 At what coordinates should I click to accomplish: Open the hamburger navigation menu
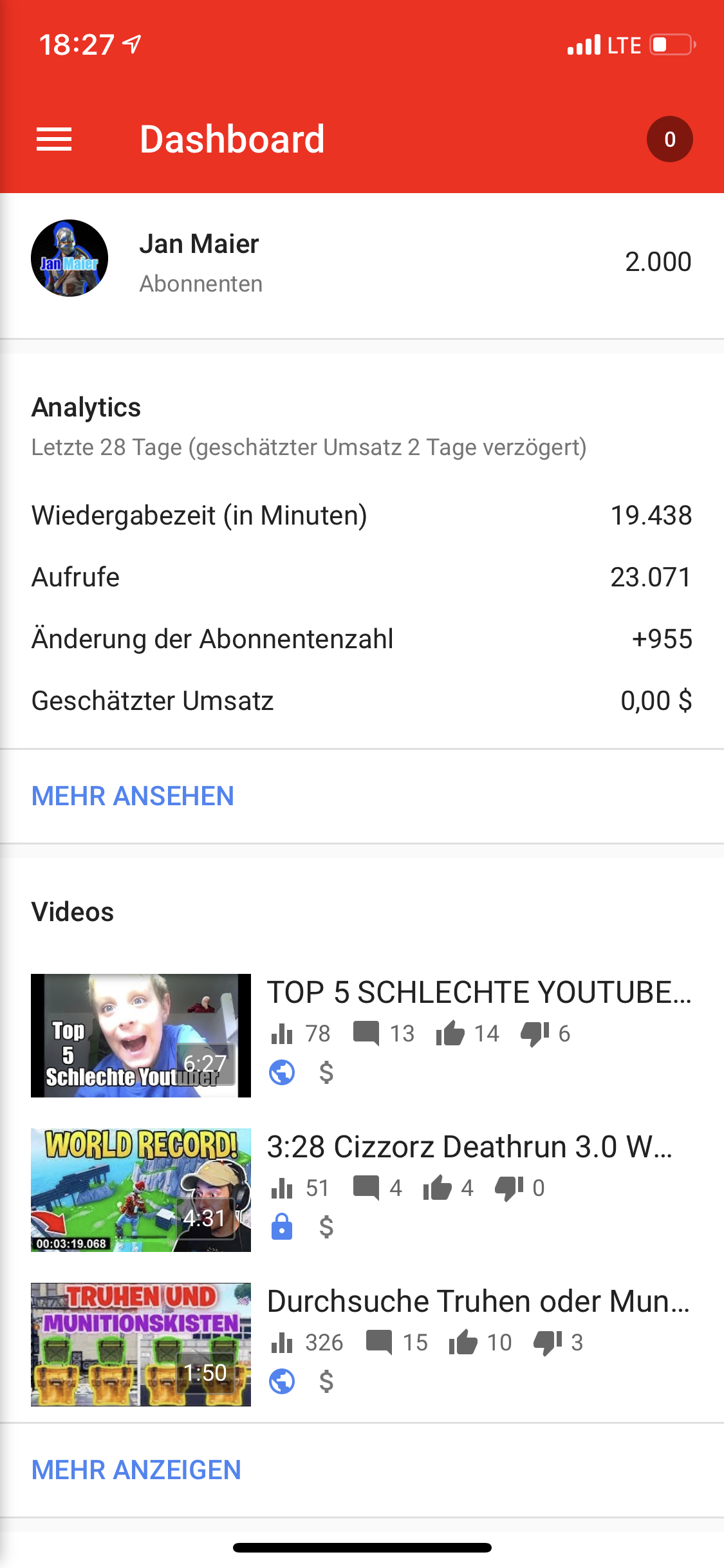coord(54,139)
